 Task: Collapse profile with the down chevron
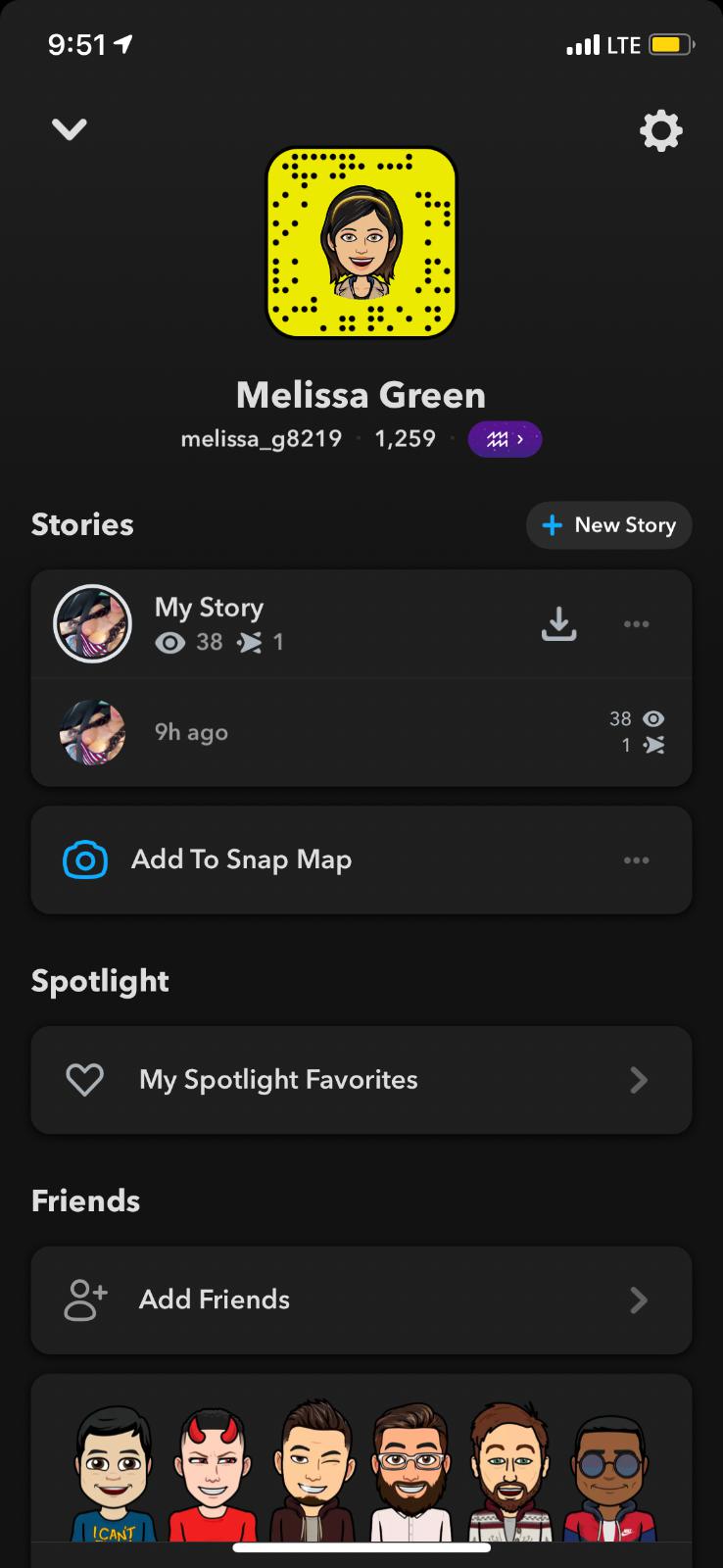(70, 129)
